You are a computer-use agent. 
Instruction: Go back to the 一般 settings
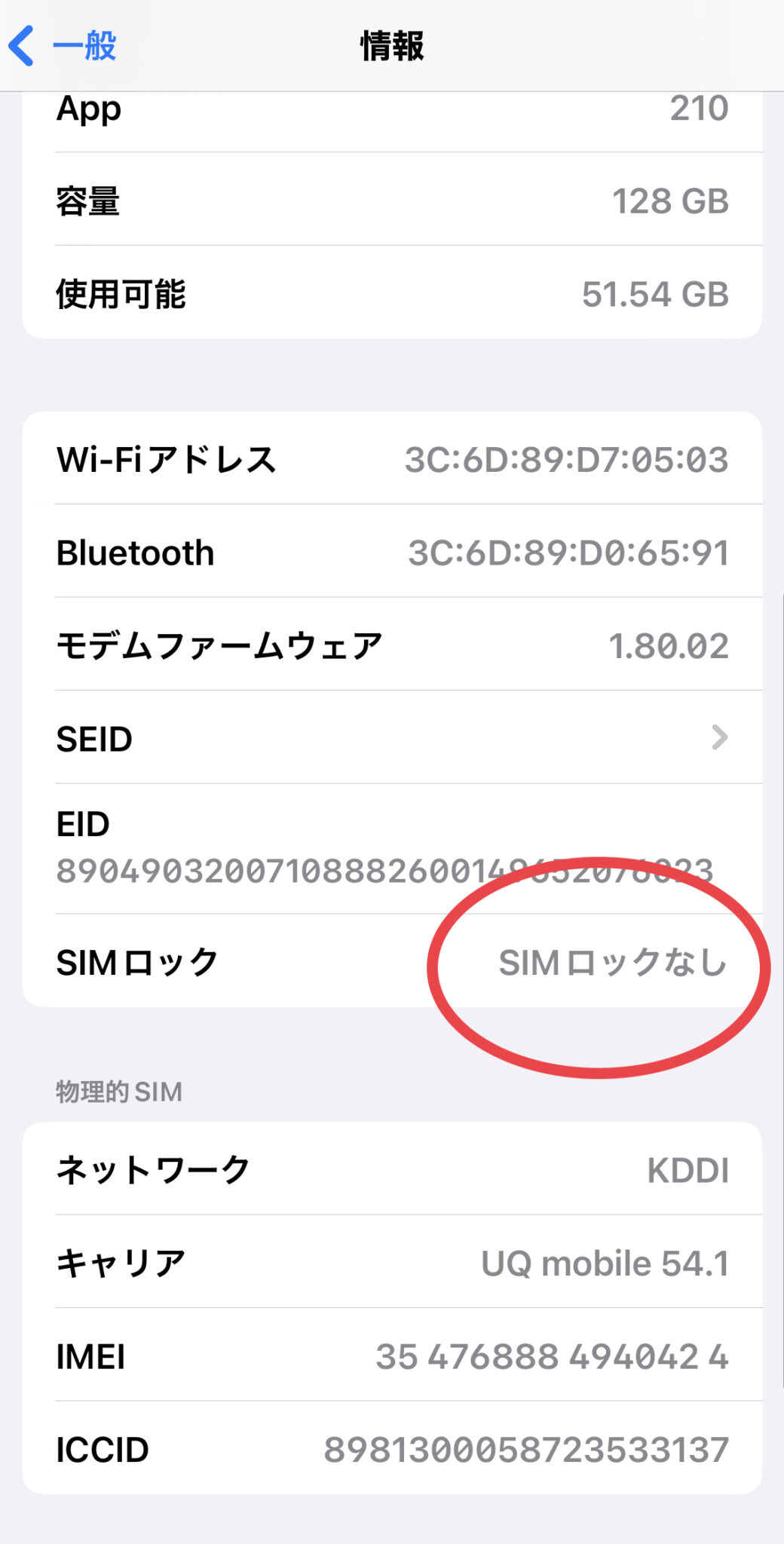click(63, 46)
